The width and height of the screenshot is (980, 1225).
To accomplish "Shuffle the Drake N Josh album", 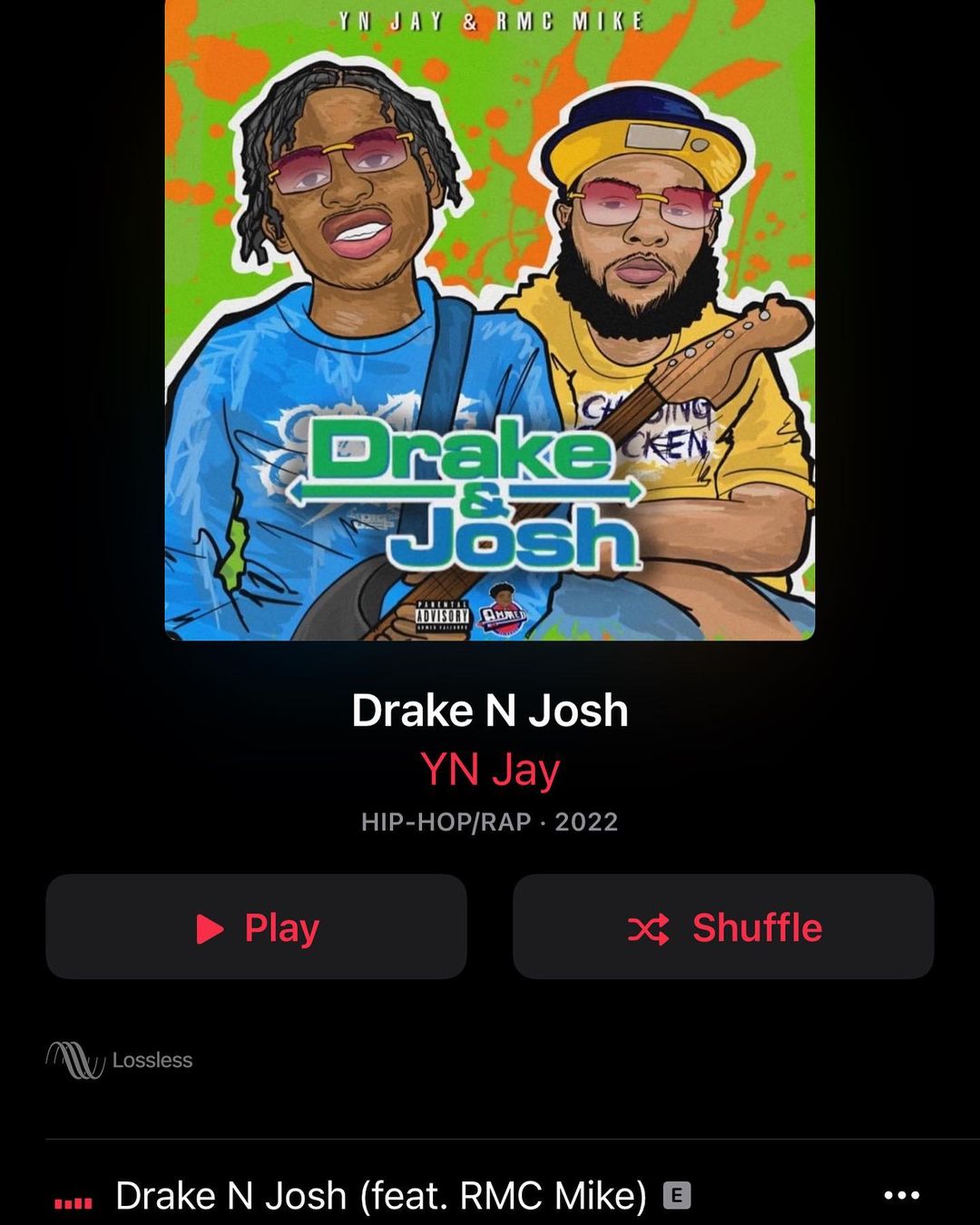I will coord(723,926).
